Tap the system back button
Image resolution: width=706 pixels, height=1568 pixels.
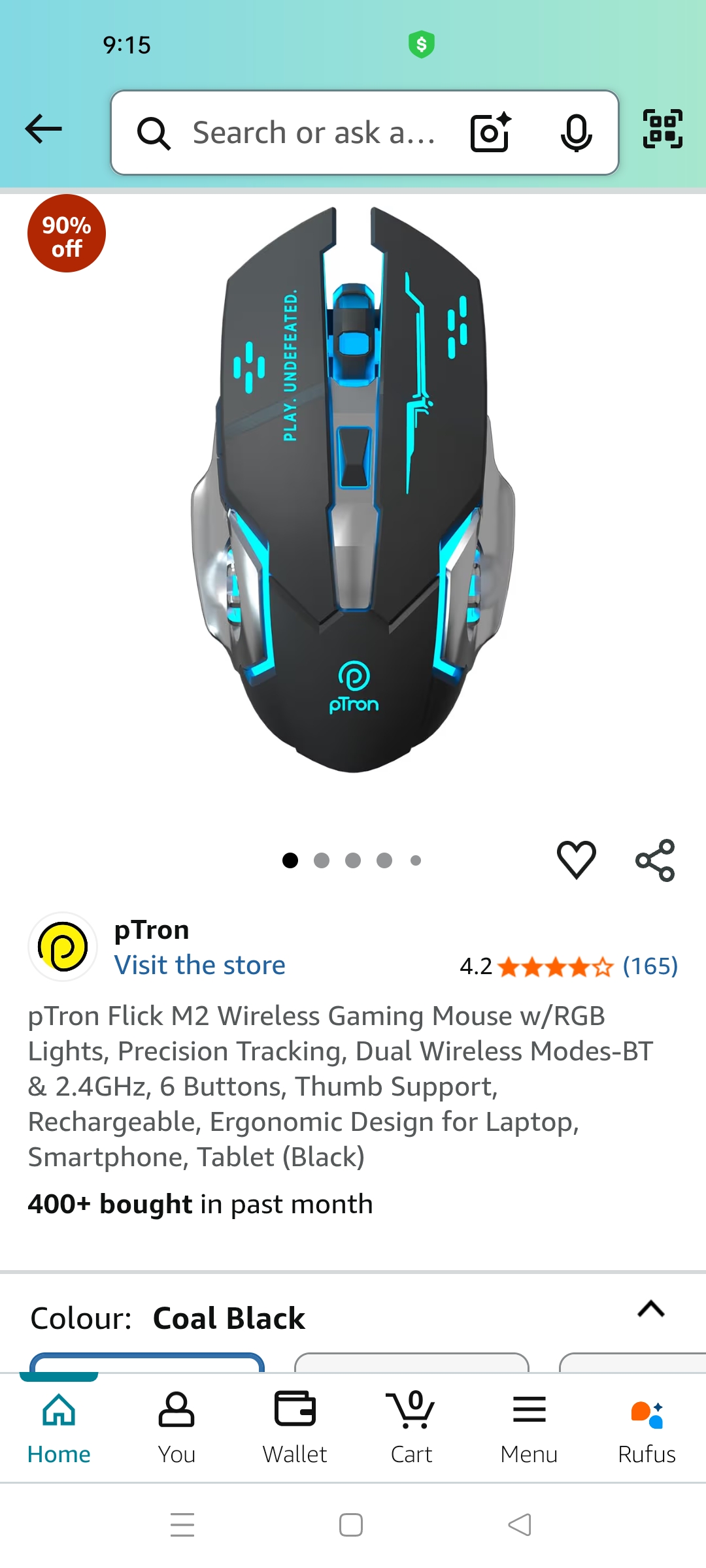(520, 1526)
